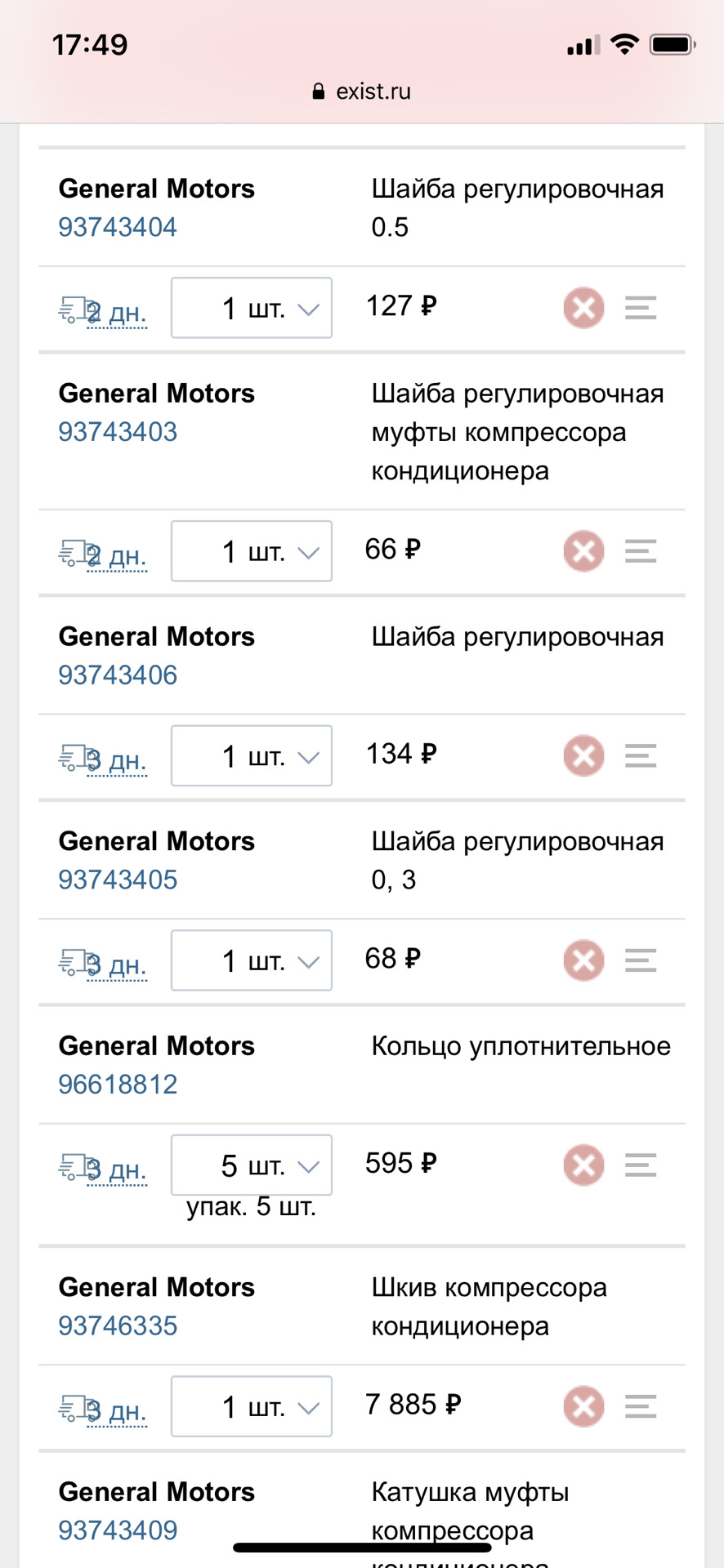The height and width of the screenshot is (1568, 724).
Task: Open options menu for O-ring 96618812
Action: tap(640, 1165)
